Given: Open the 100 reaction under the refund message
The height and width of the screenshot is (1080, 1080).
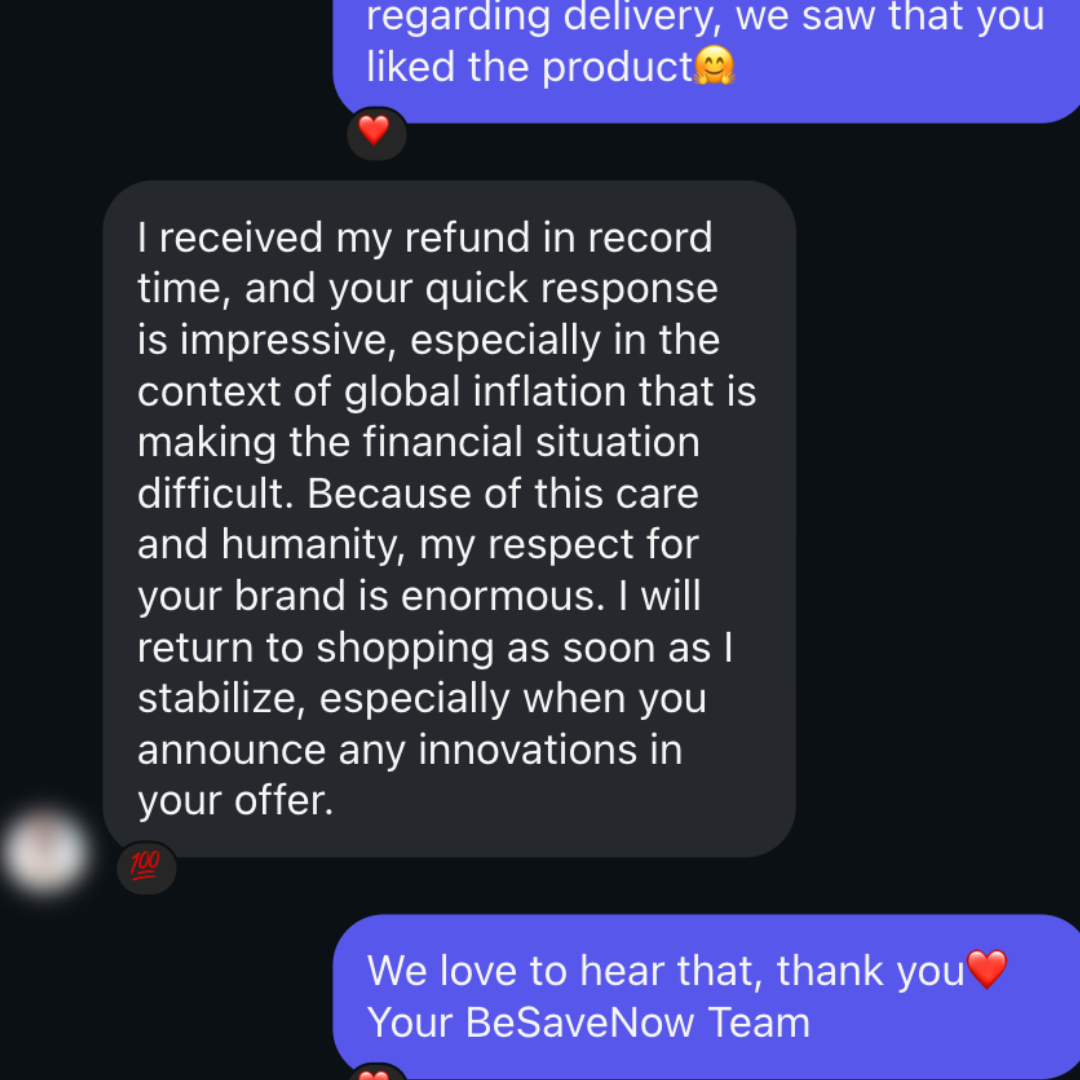Looking at the screenshot, I should tap(146, 866).
